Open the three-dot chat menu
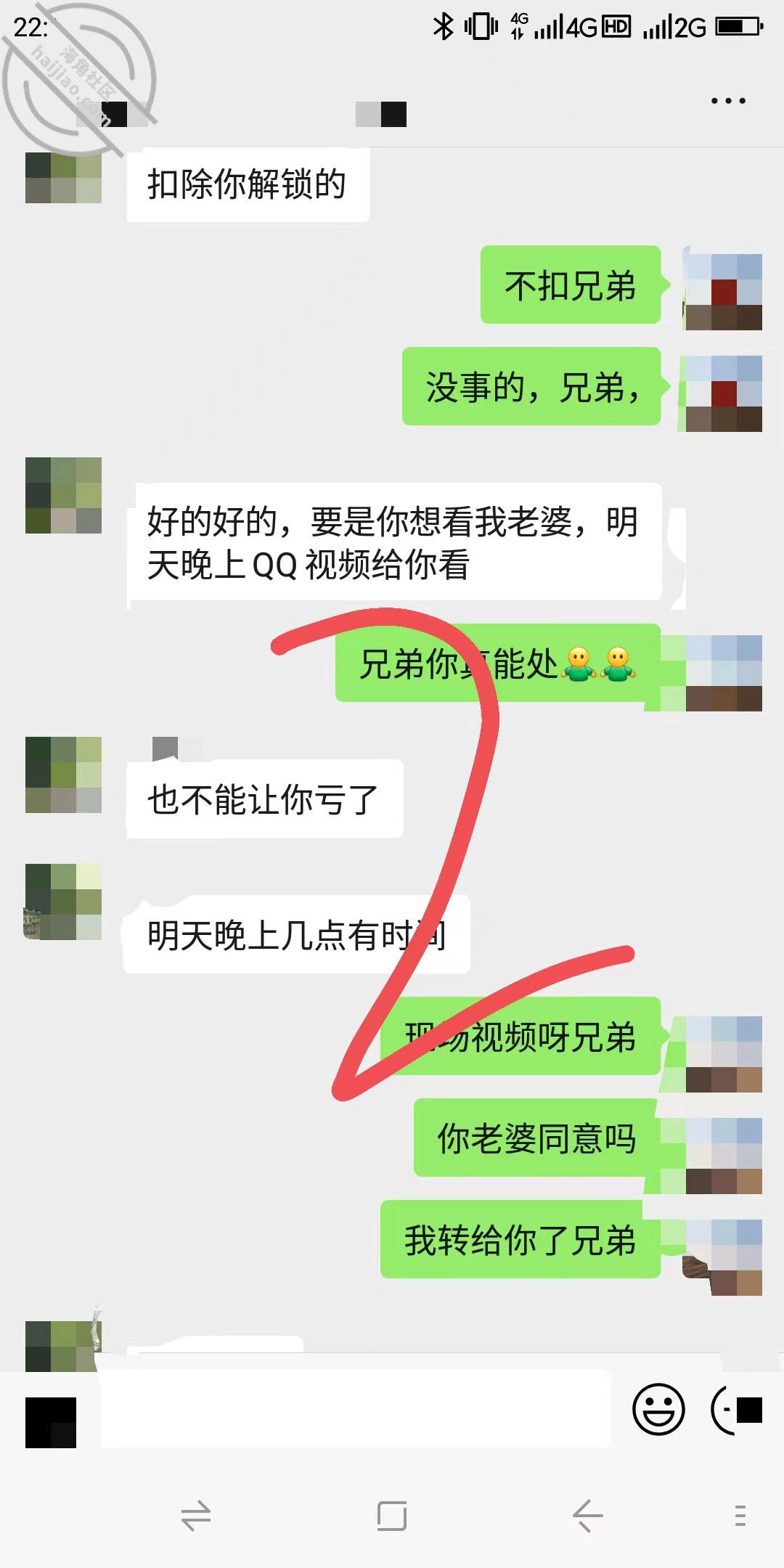This screenshot has height=1568, width=784. point(728,102)
